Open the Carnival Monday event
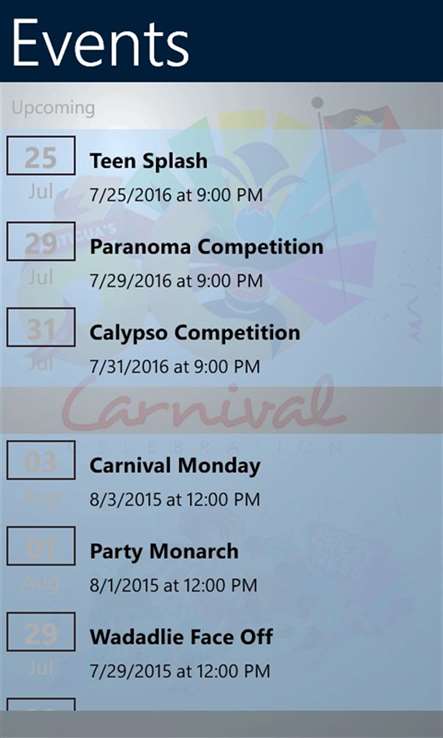 [x=221, y=477]
